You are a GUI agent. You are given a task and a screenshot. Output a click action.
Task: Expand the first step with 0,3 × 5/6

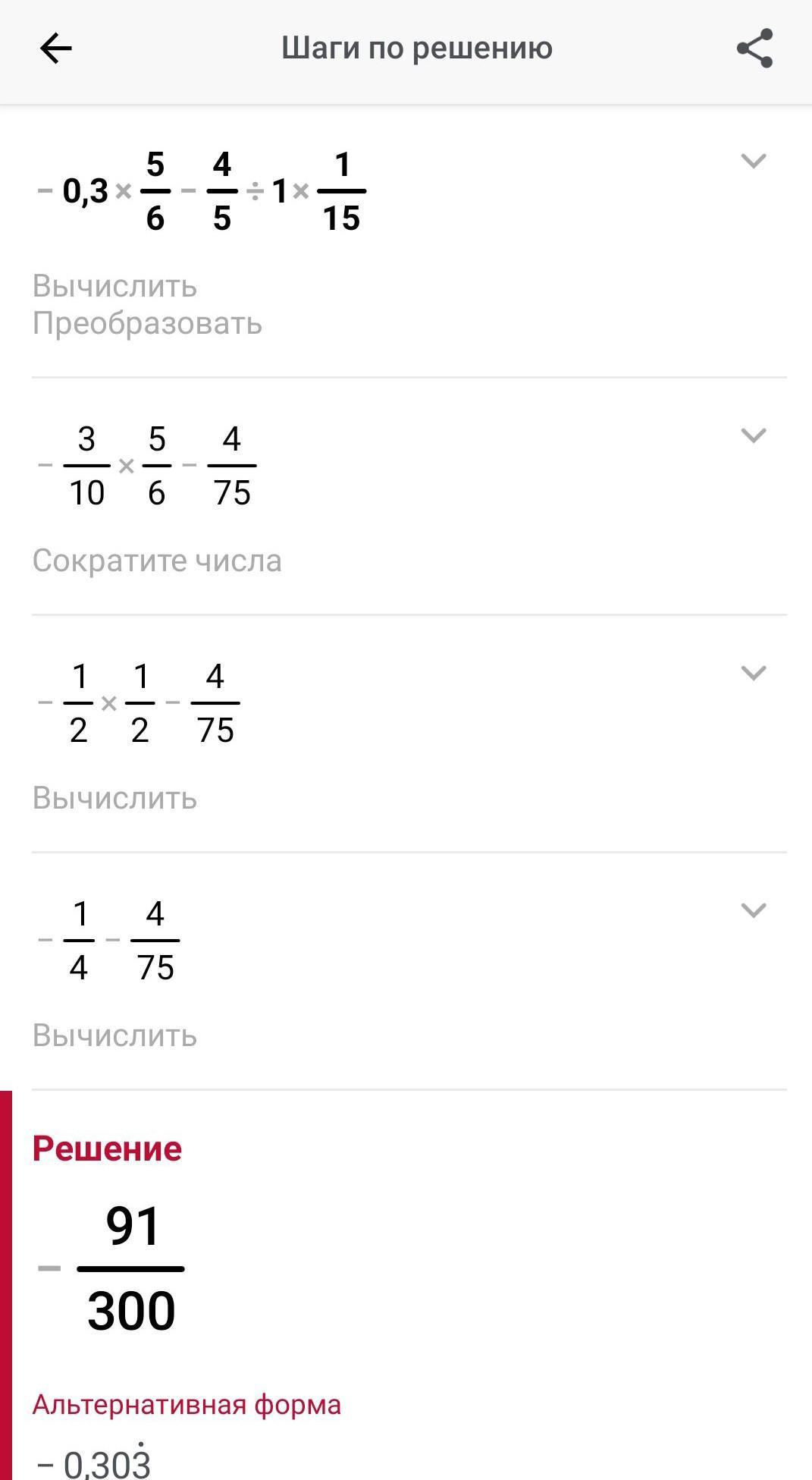753,161
